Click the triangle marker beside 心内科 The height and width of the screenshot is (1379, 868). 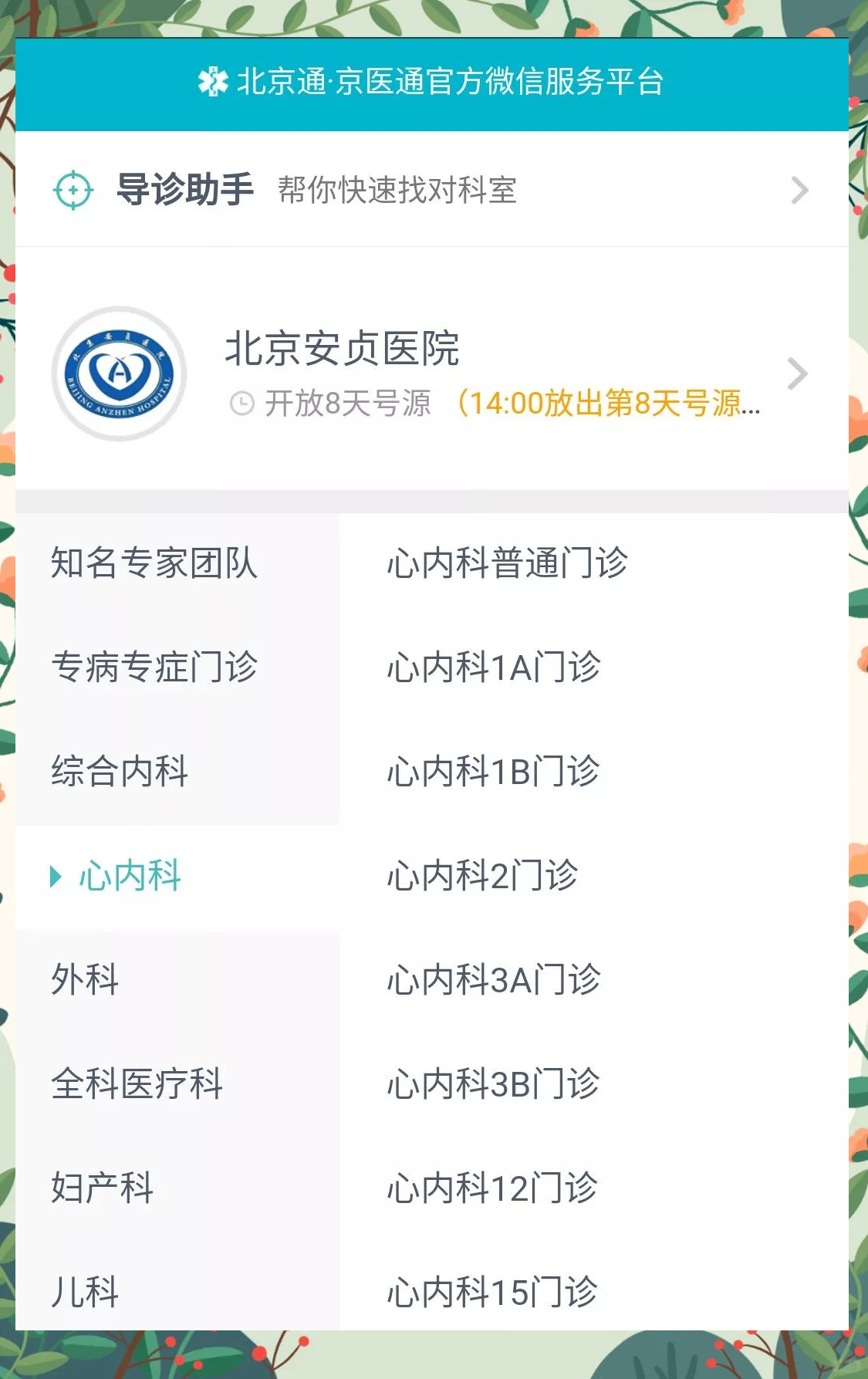click(56, 877)
